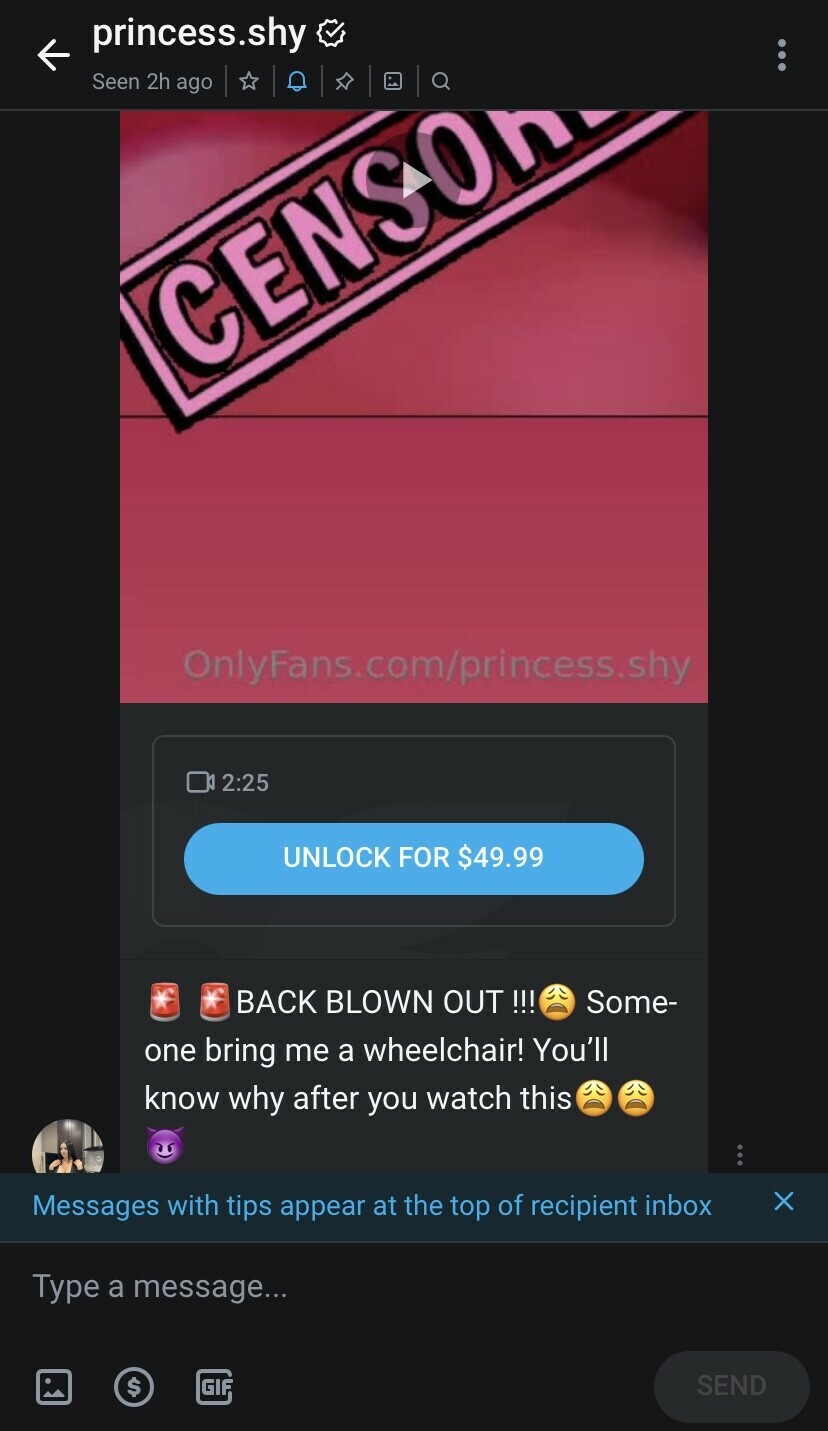The image size is (828, 1431).
Task: Attach a photo to the message
Action: coord(54,1386)
